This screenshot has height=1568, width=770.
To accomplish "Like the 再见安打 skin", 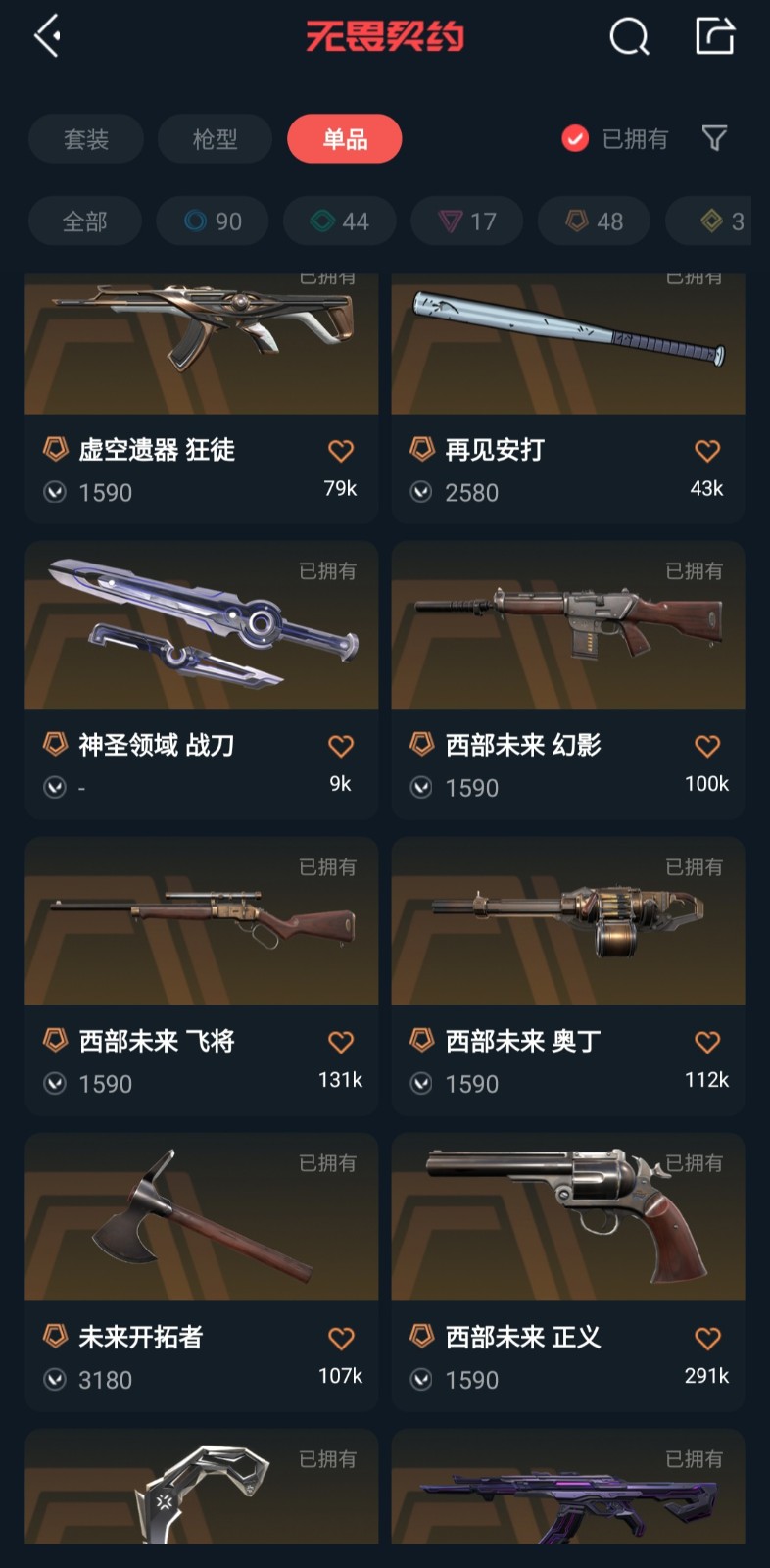I will click(707, 451).
